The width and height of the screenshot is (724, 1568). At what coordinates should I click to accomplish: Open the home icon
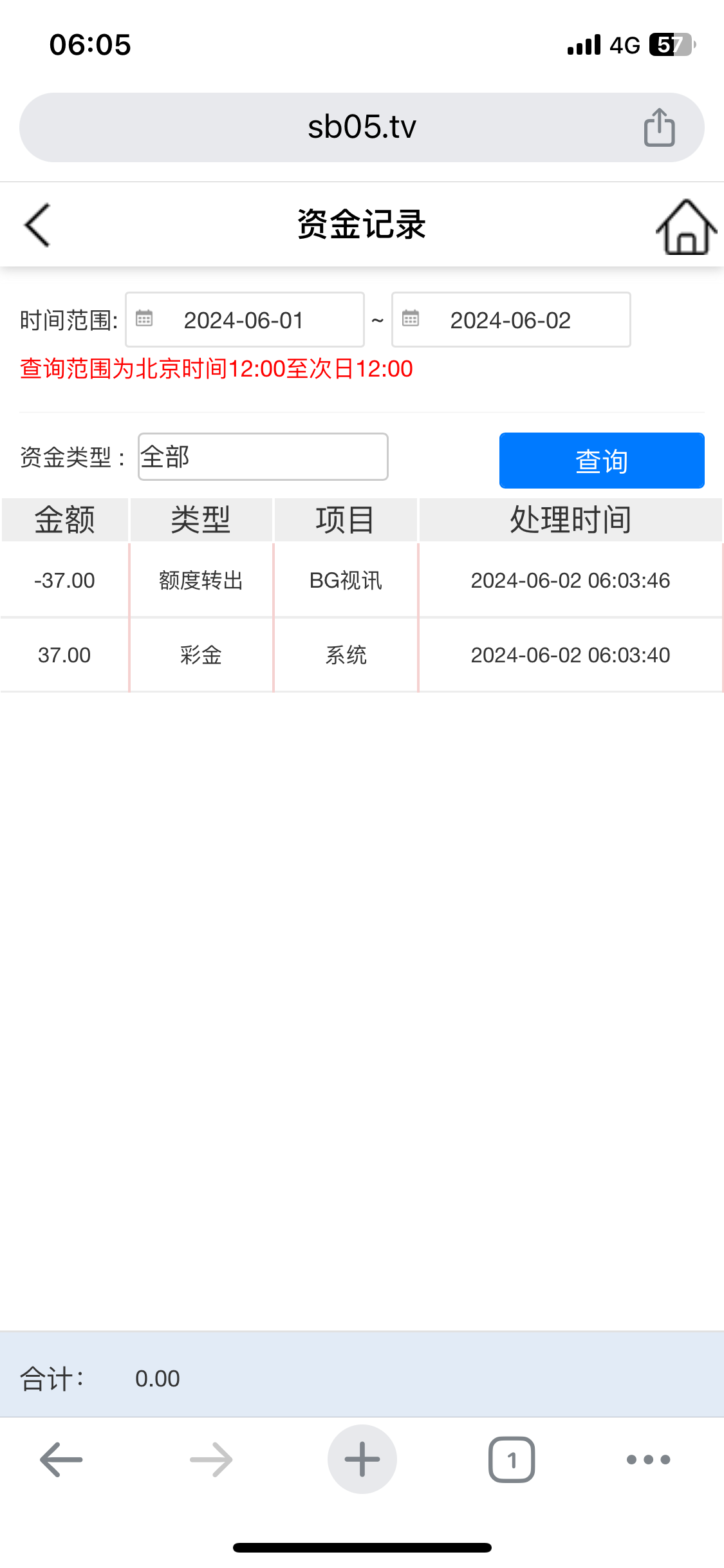click(686, 227)
